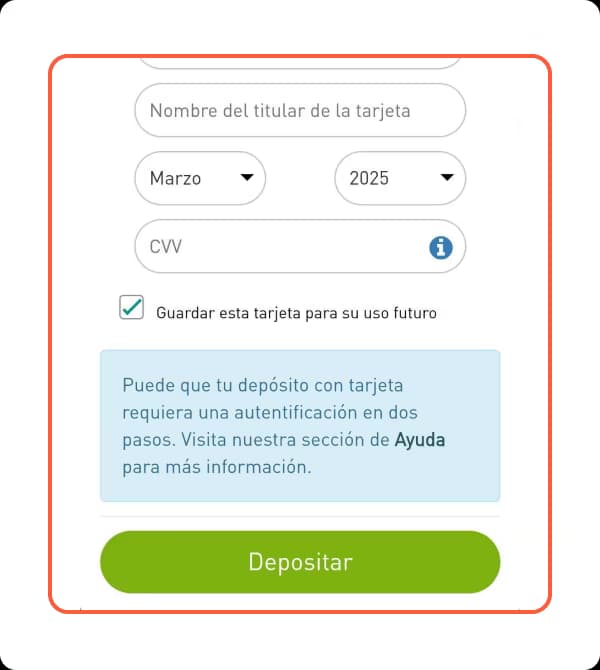The width and height of the screenshot is (600, 670).
Task: Open the Ayuda help link
Action: click(420, 440)
